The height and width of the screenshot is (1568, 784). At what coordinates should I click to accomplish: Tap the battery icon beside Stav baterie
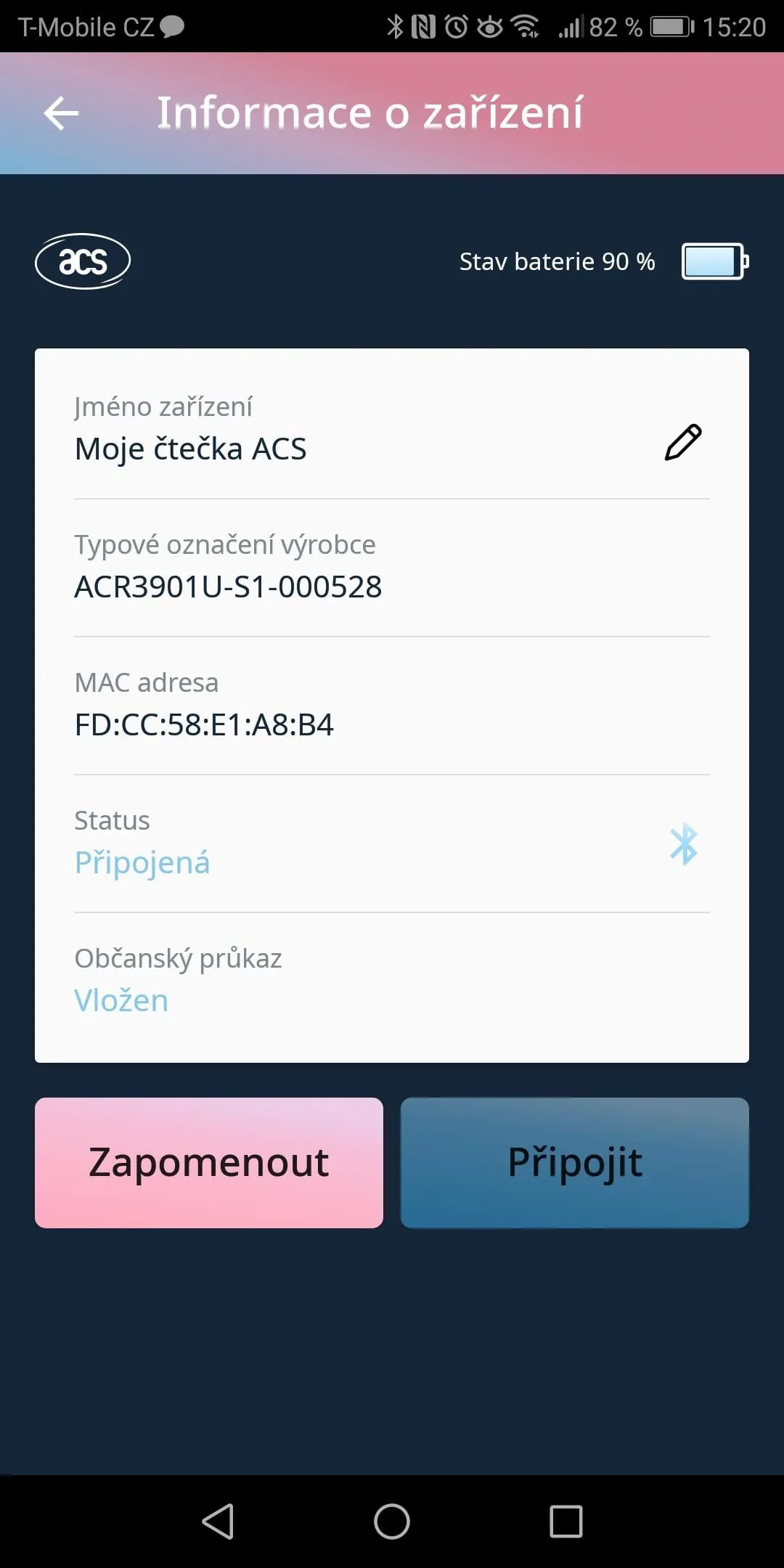click(x=712, y=261)
